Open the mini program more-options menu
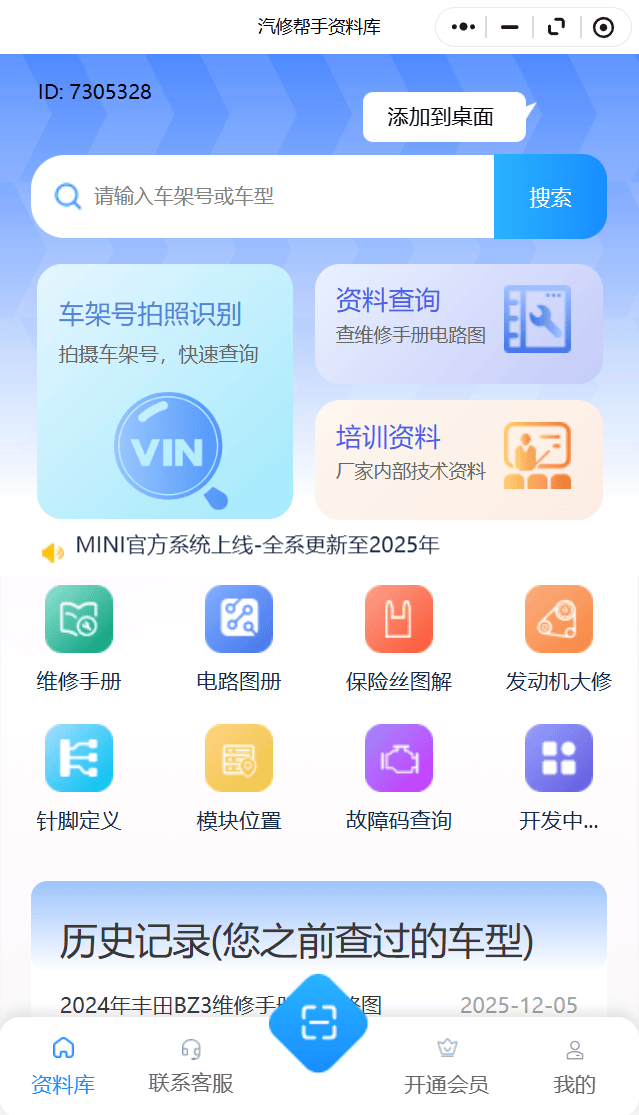This screenshot has height=1115, width=639. (463, 27)
